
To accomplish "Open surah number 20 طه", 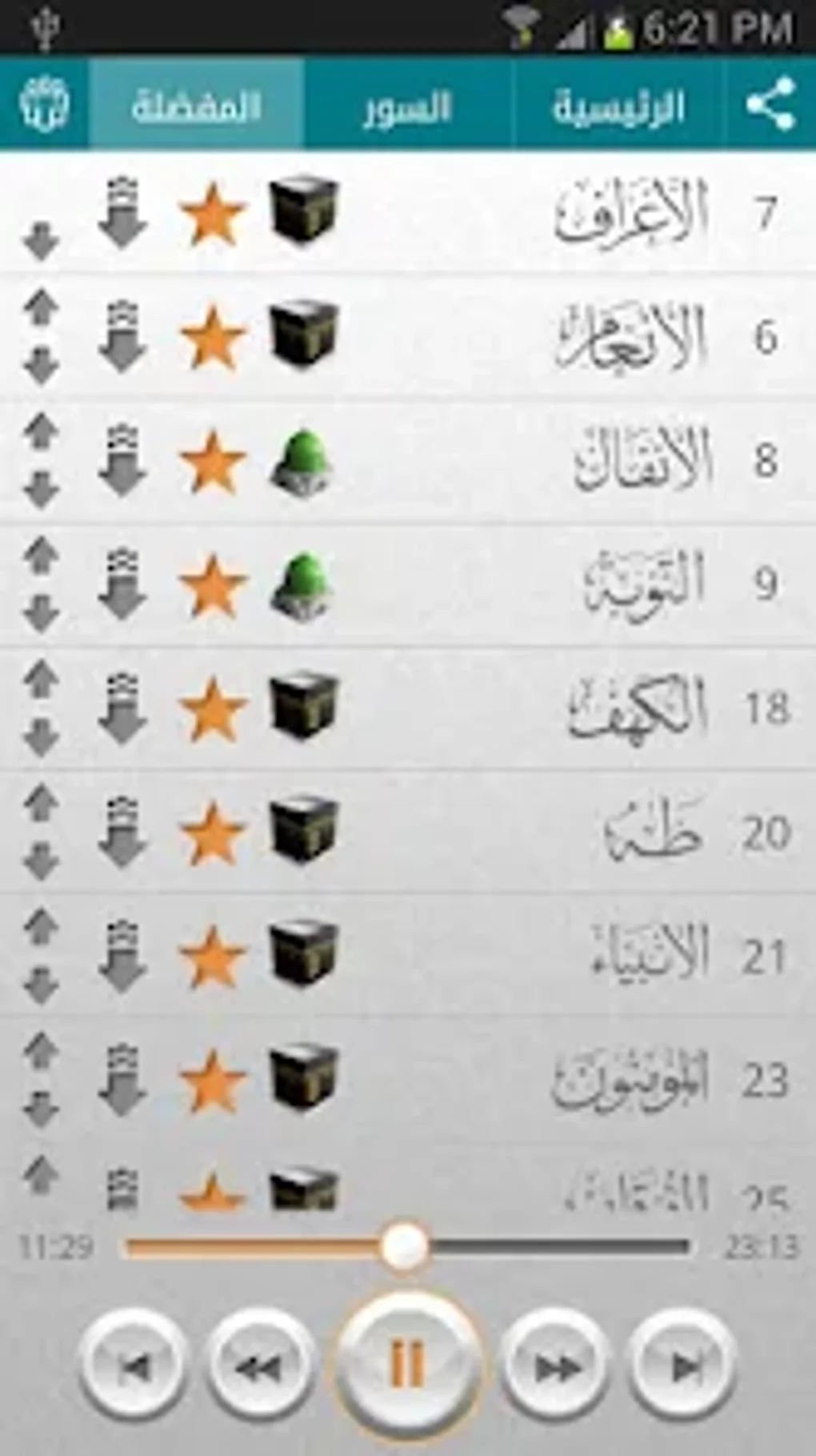I will point(408,832).
